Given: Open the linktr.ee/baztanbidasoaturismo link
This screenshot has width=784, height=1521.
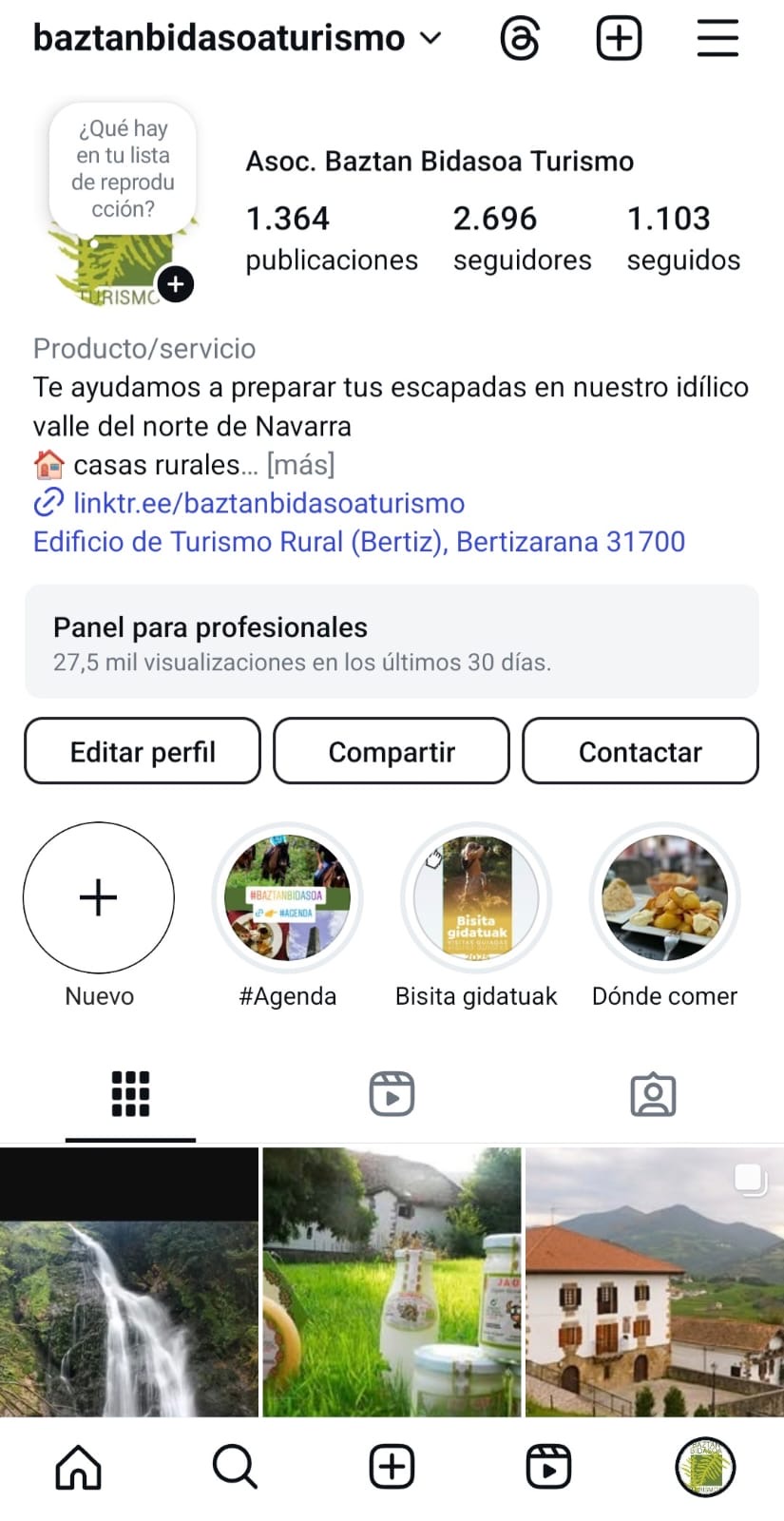Looking at the screenshot, I should point(269,503).
